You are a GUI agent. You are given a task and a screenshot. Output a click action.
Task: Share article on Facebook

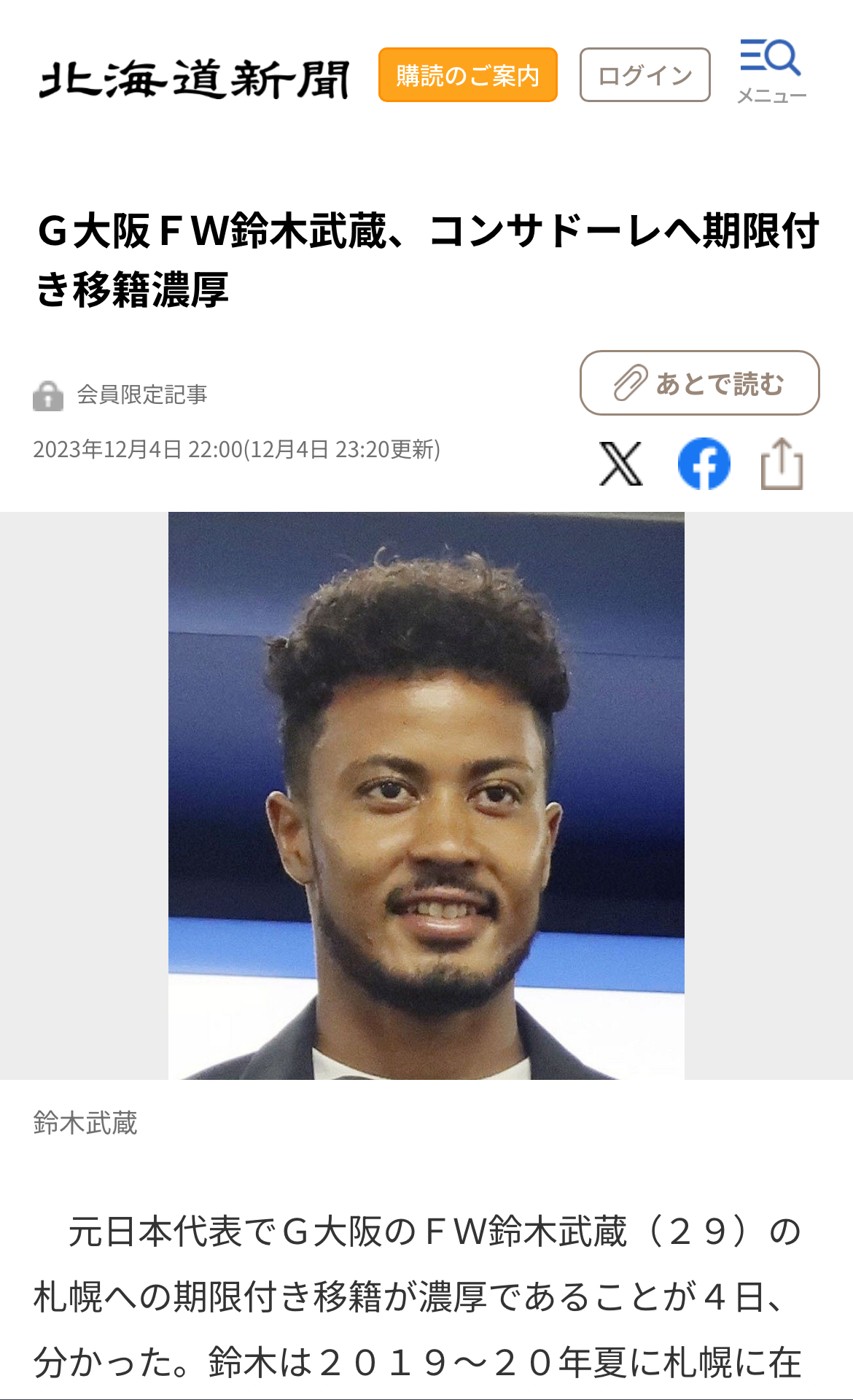tap(704, 464)
